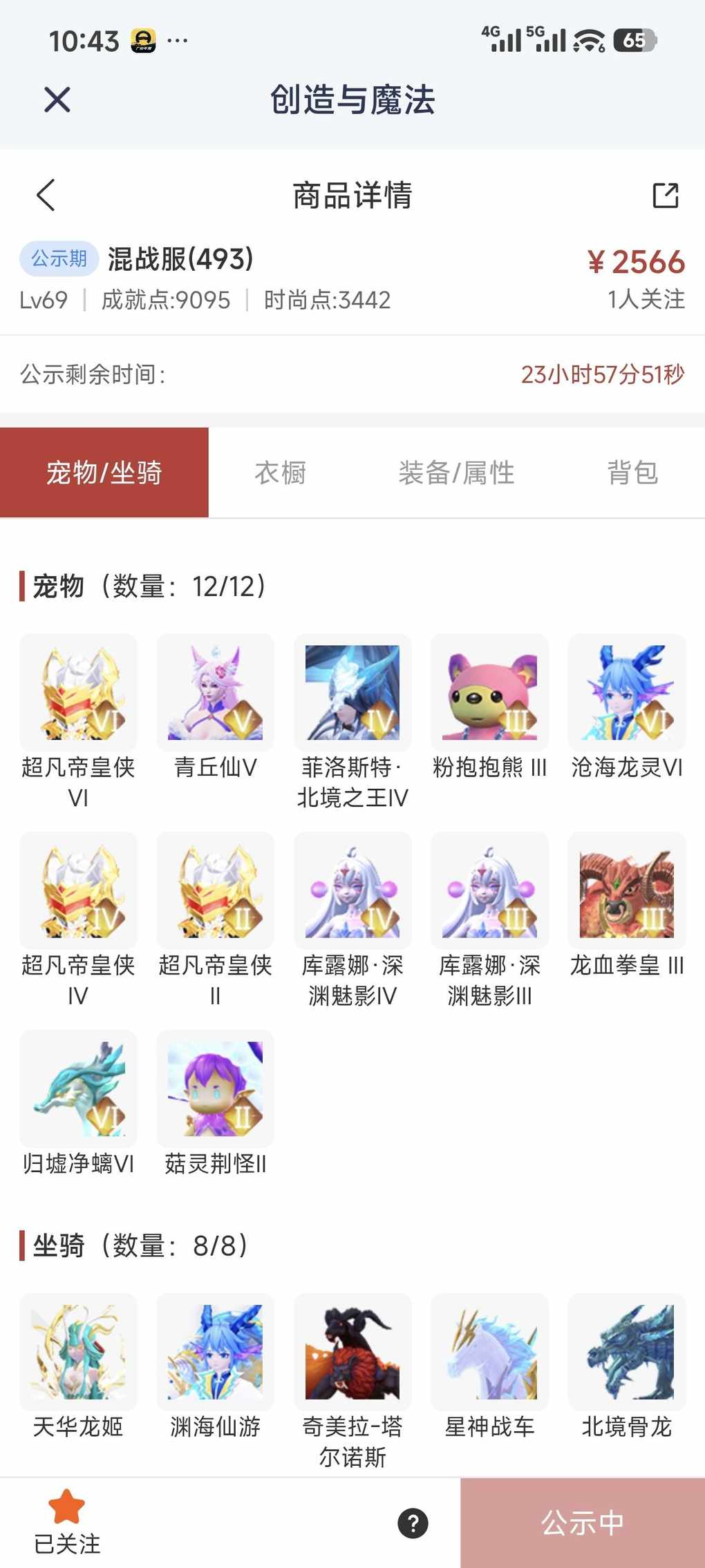The height and width of the screenshot is (1568, 705).
Task: Tap pet 菲洛斯特·北境之王IV
Action: coord(352,693)
